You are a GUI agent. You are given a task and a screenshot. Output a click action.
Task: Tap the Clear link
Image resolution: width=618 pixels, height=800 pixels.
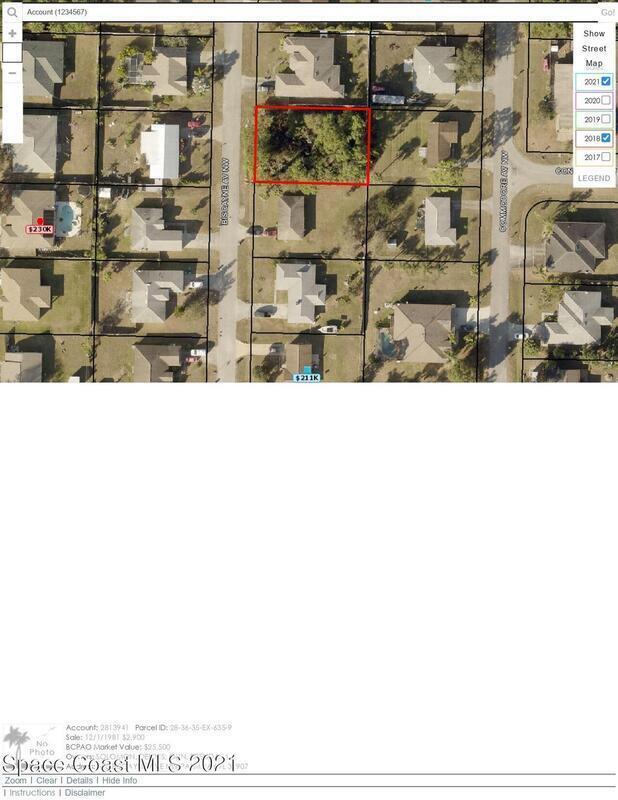click(x=47, y=780)
